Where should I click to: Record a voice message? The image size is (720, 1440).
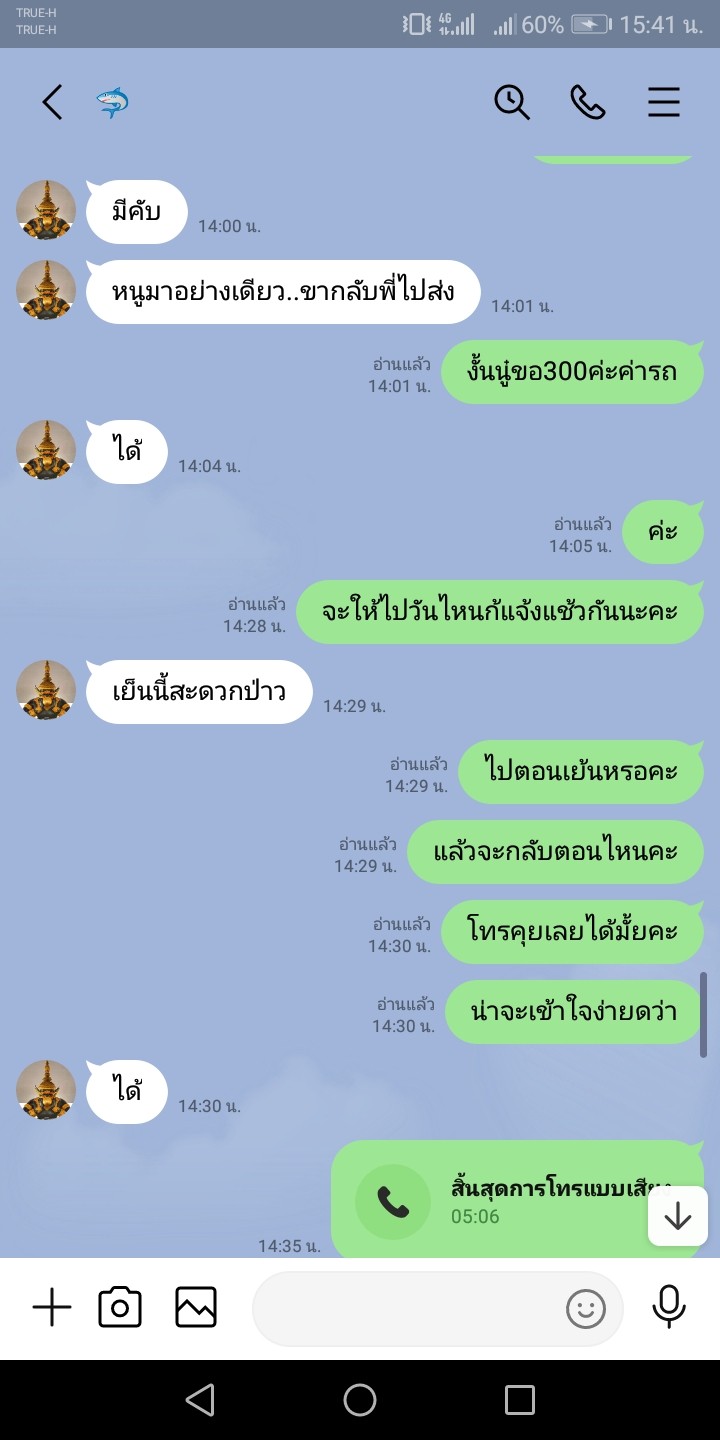669,1307
